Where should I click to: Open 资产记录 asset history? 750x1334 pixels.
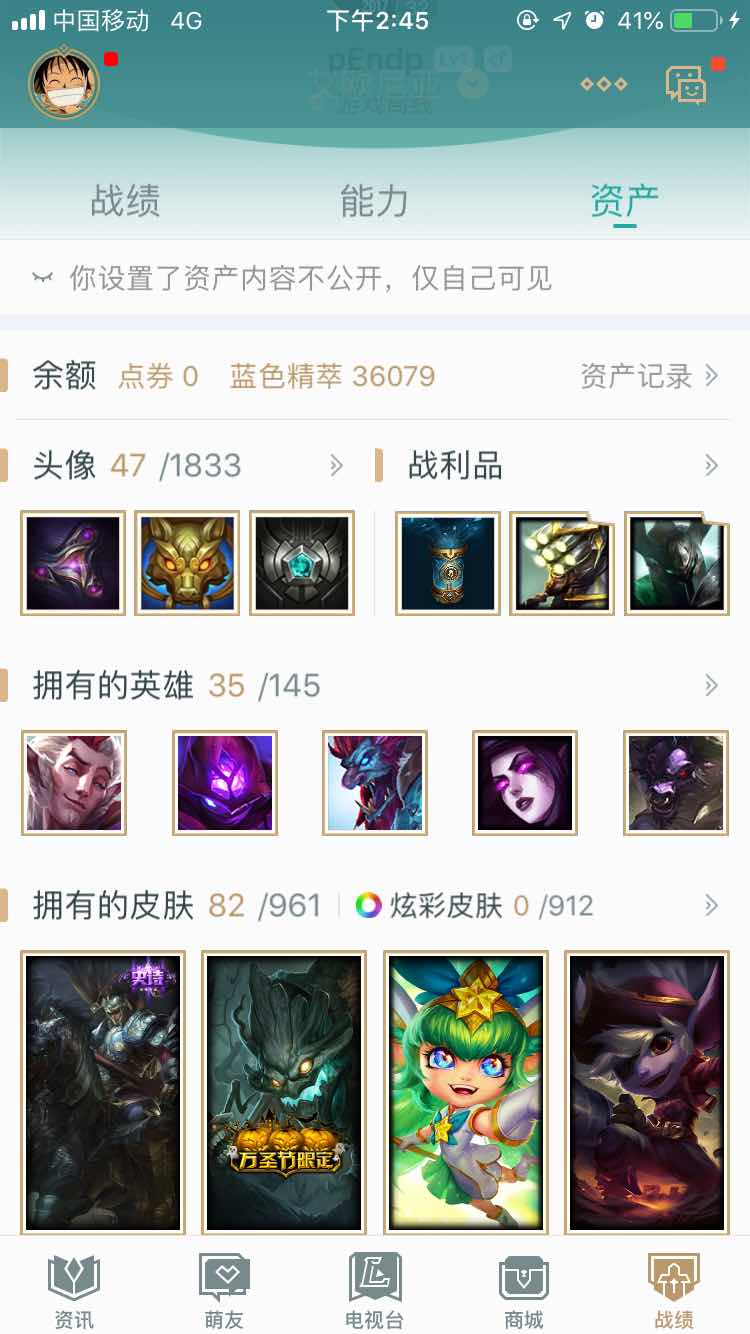coord(649,376)
